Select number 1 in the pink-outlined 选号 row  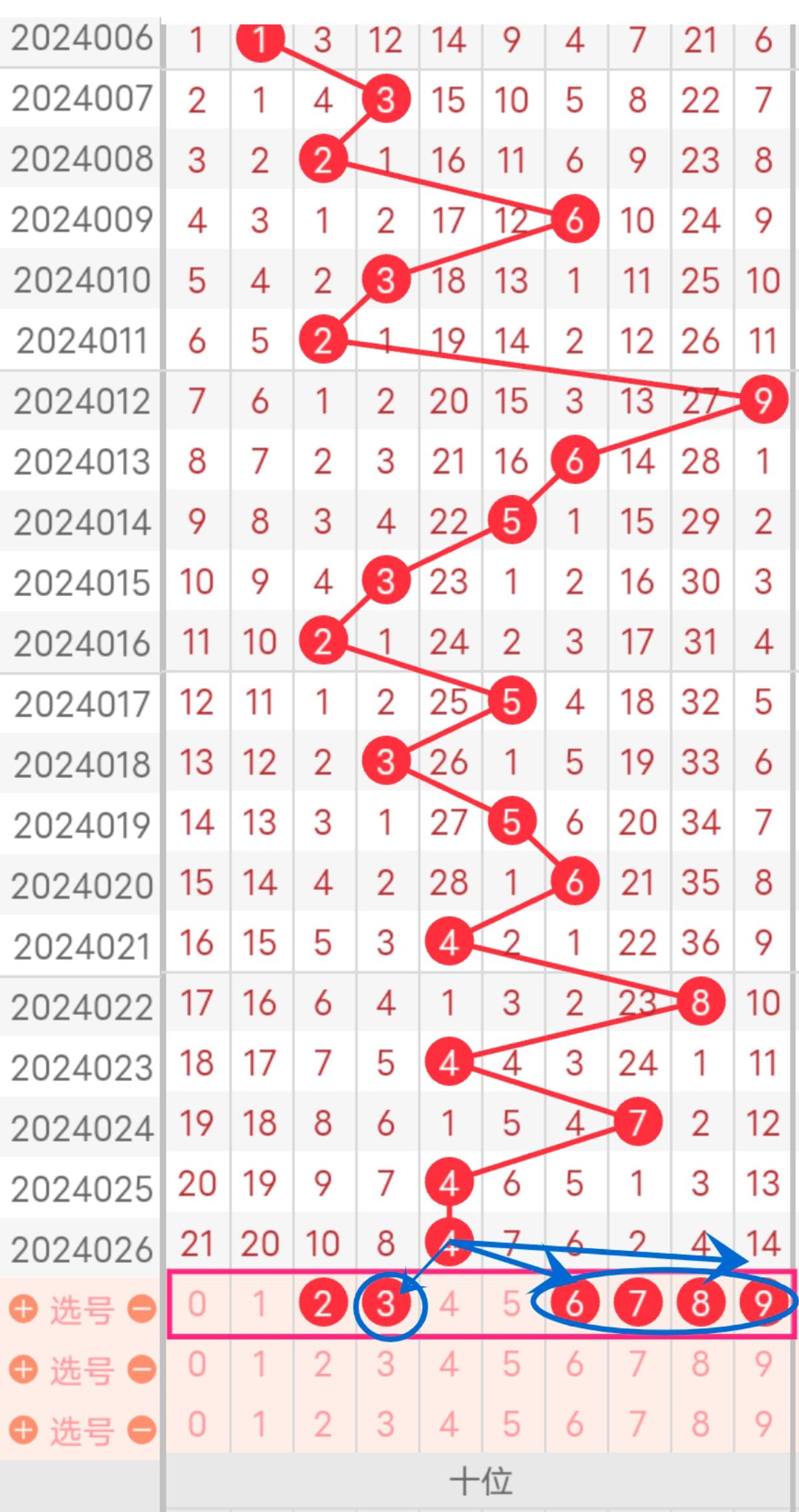(260, 1303)
